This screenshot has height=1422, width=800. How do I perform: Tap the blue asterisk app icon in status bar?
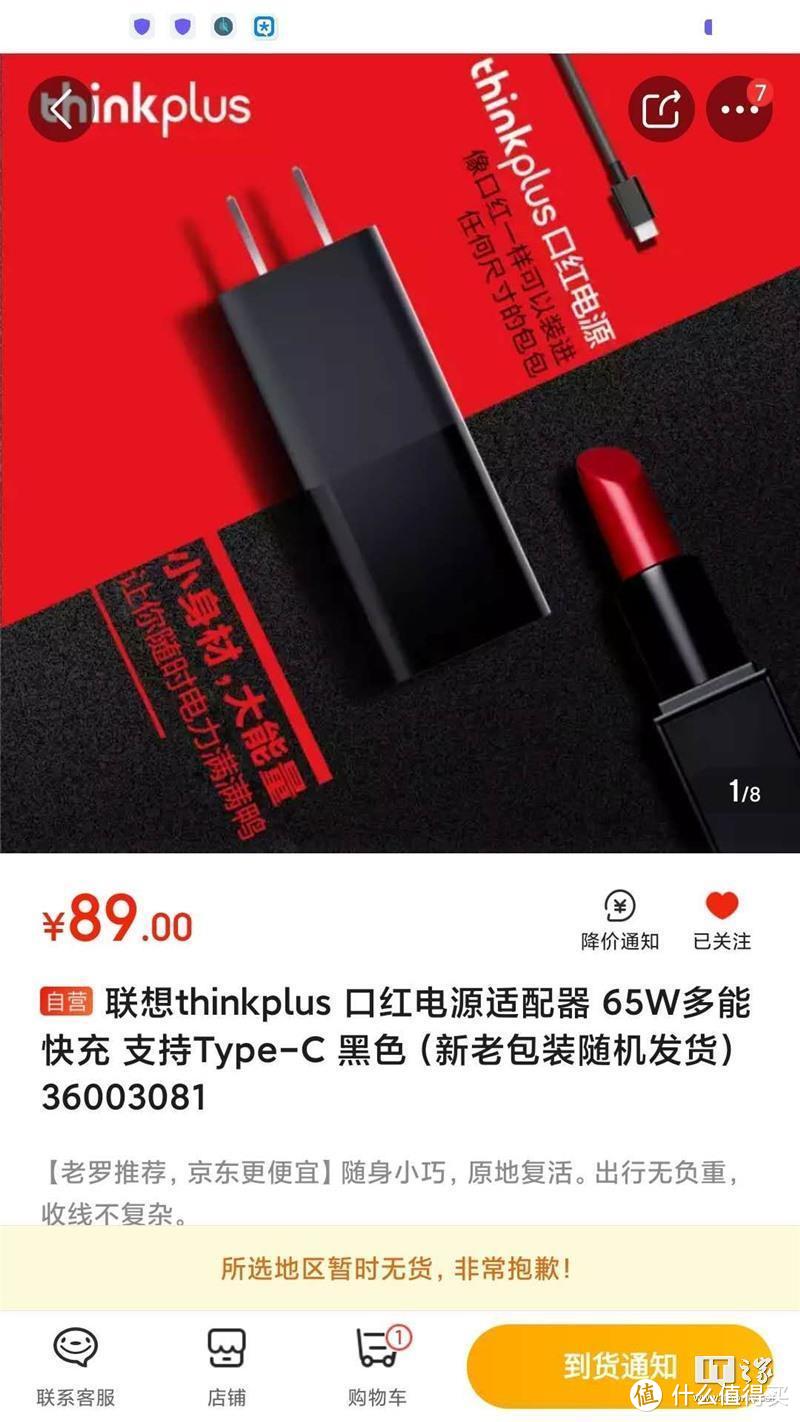click(x=263, y=27)
